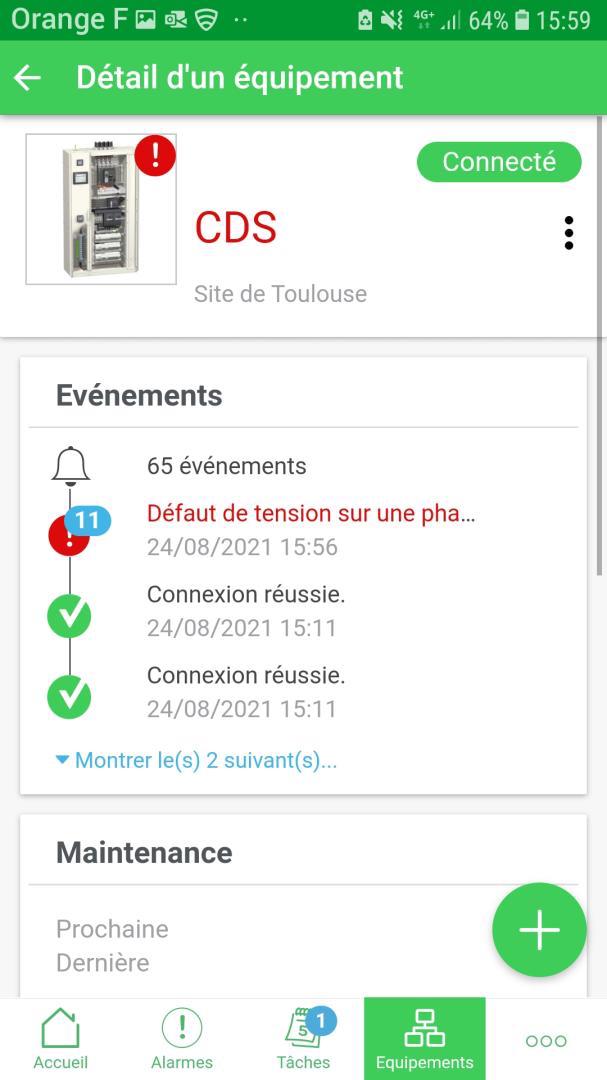Tap the CDS equipment image
Viewport: 607px width, 1080px height.
tap(101, 209)
